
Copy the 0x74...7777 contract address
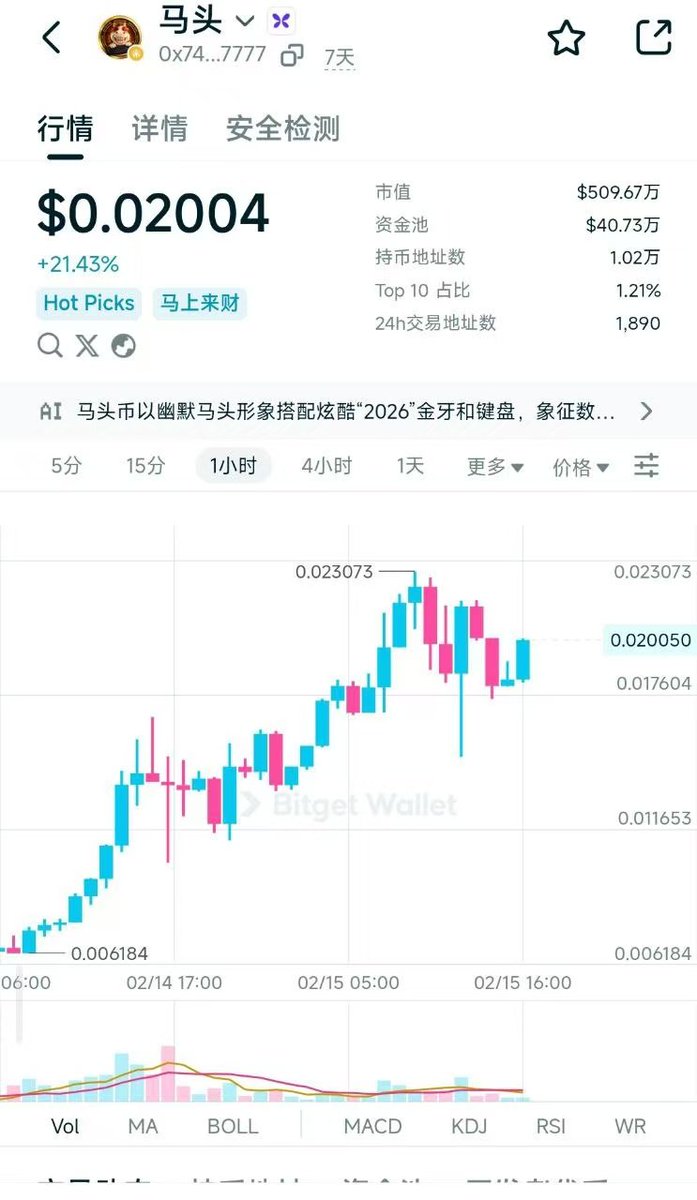point(292,55)
